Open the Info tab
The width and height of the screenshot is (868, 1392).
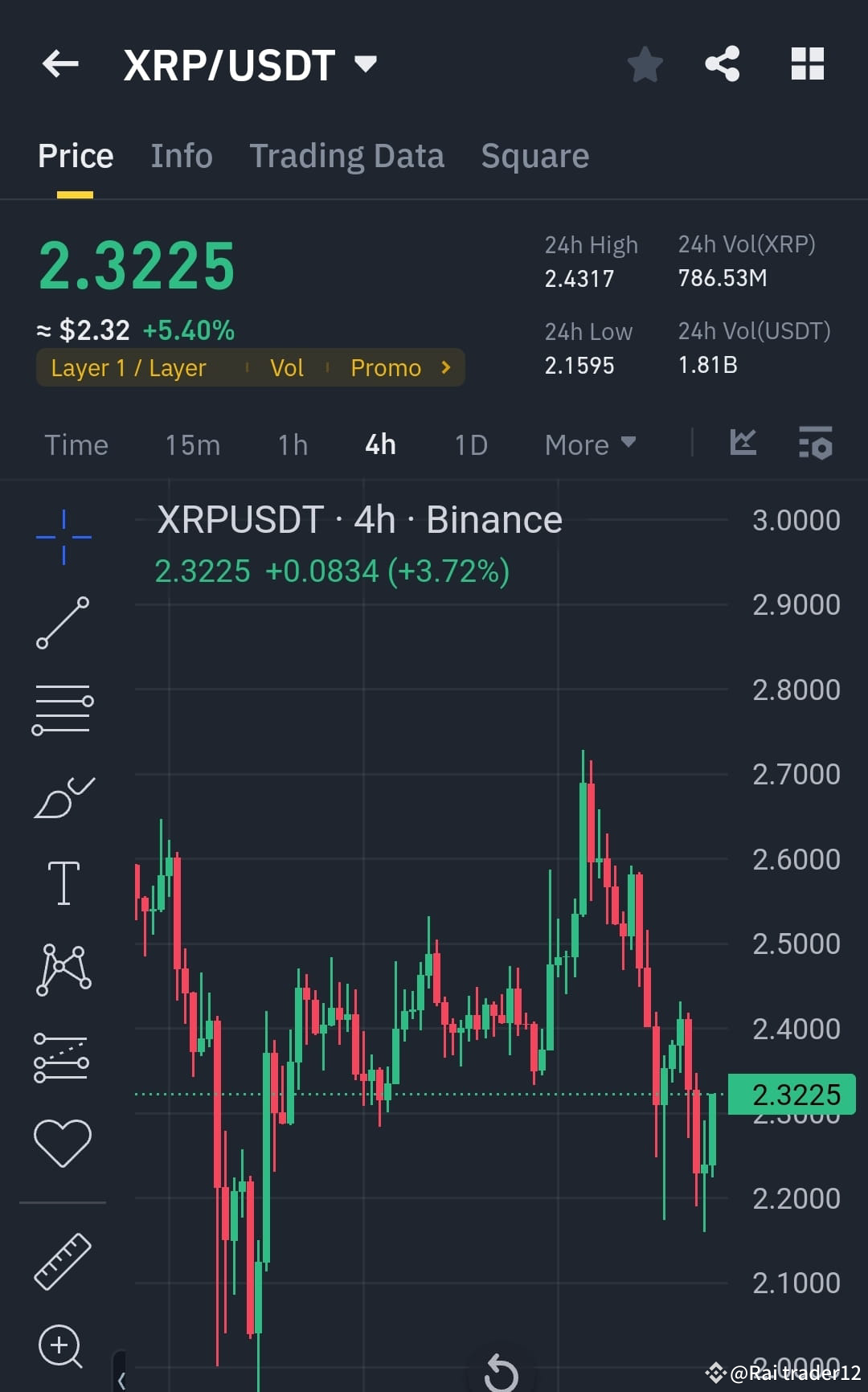(x=181, y=155)
